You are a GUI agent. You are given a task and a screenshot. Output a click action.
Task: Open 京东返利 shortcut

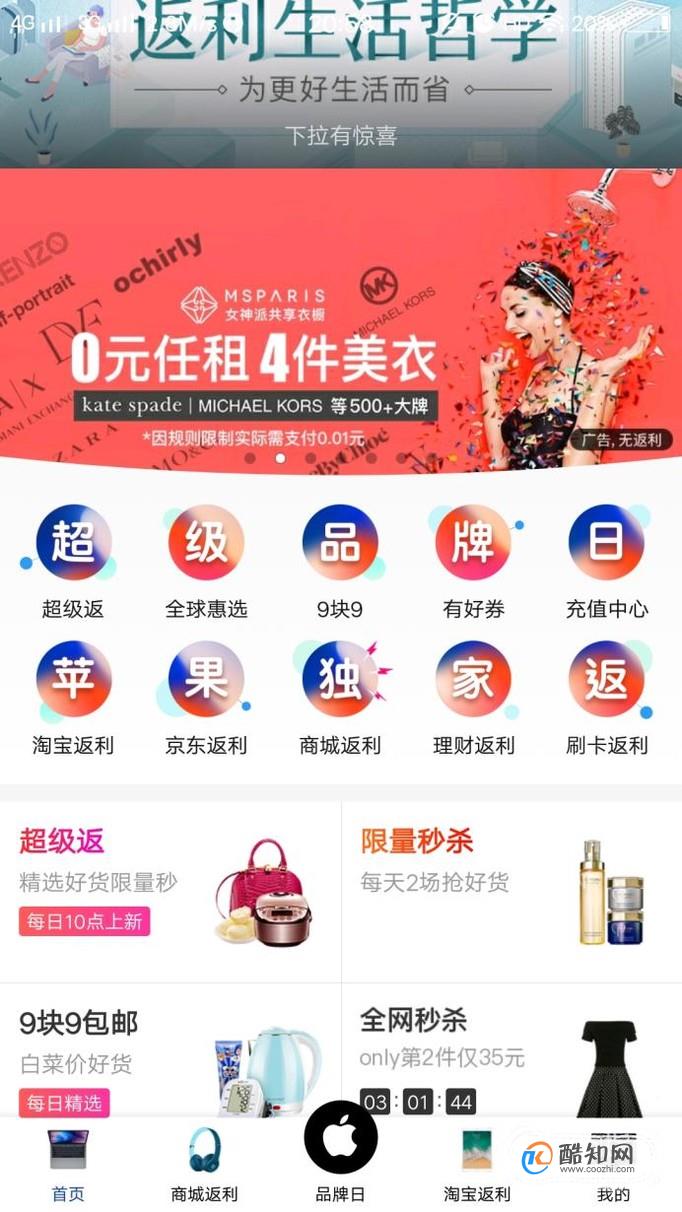click(x=206, y=698)
